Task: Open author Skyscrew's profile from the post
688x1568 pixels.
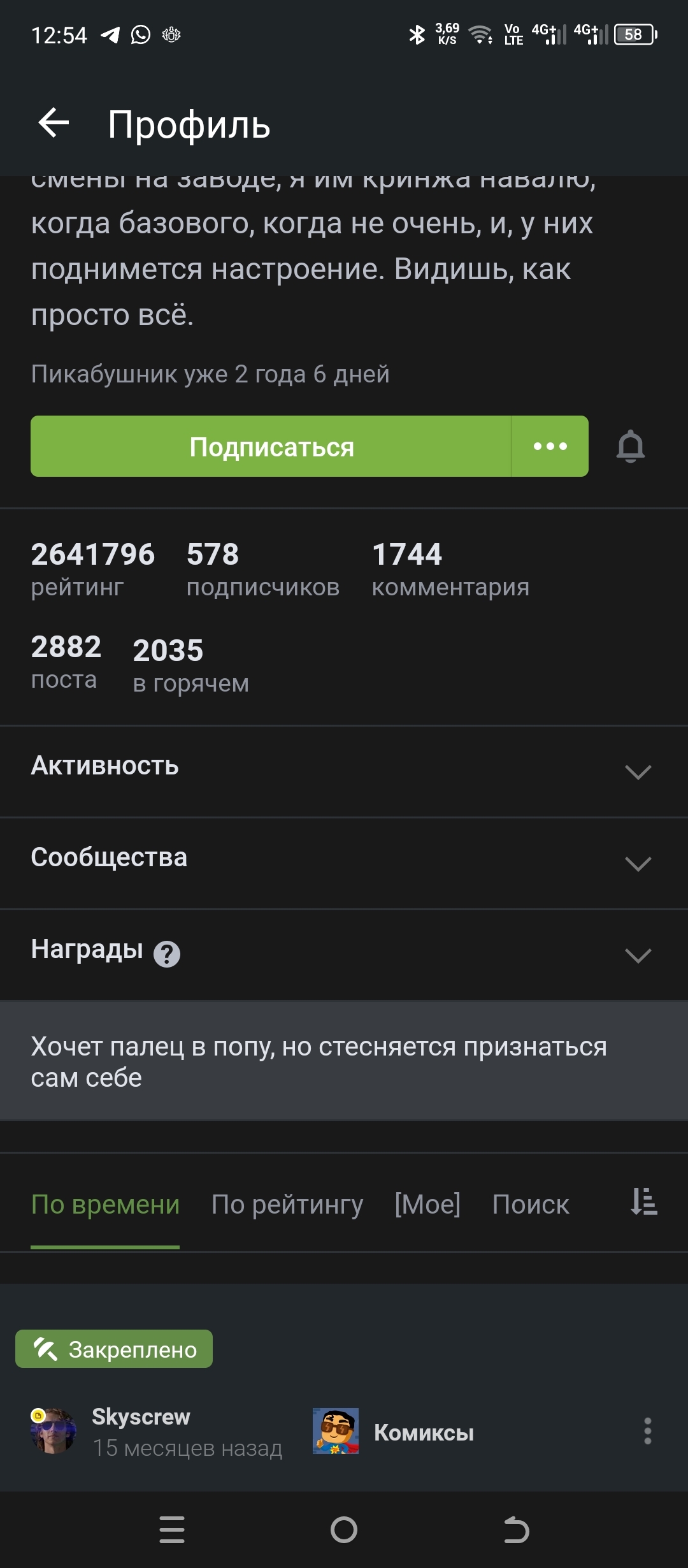Action: [141, 1416]
